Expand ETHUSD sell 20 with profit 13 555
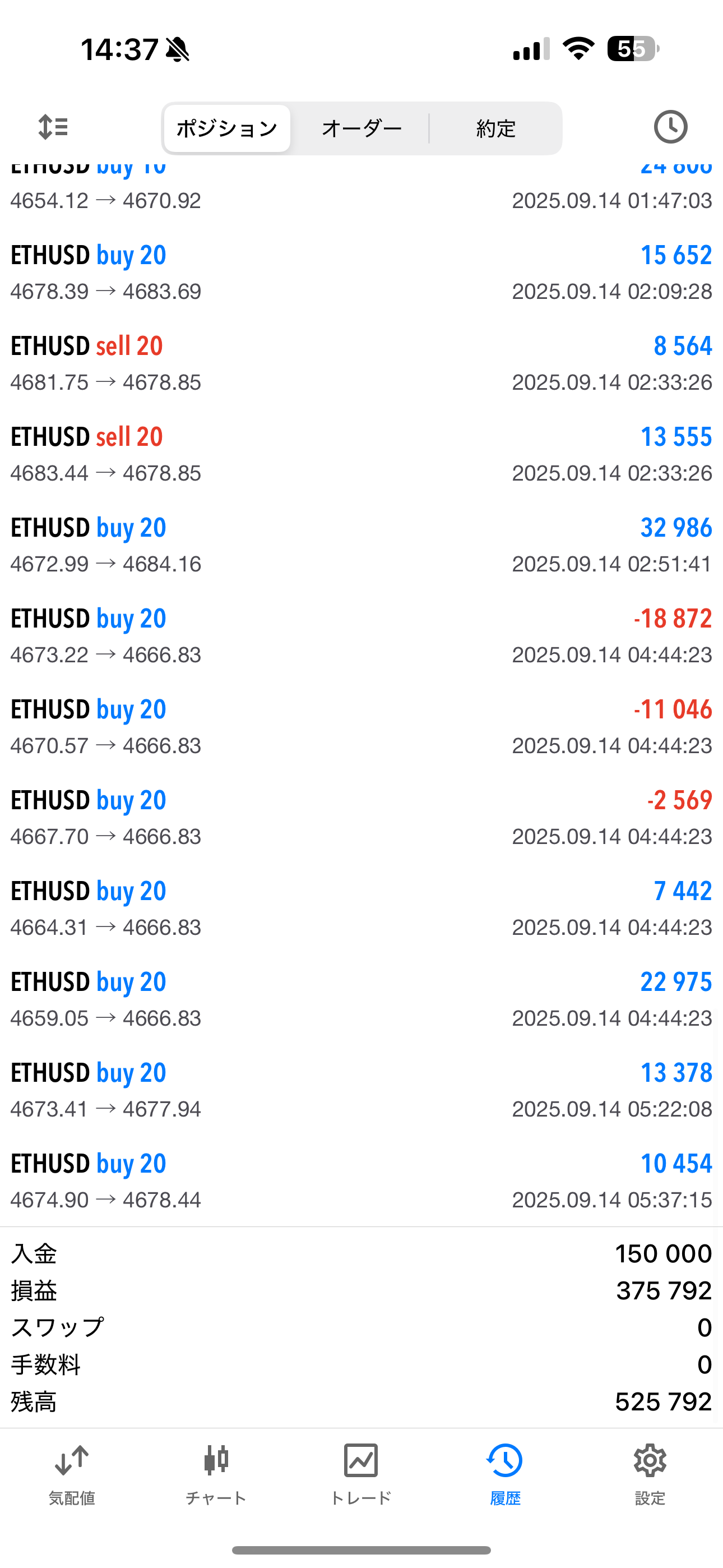This screenshot has height=1568, width=723. [361, 454]
